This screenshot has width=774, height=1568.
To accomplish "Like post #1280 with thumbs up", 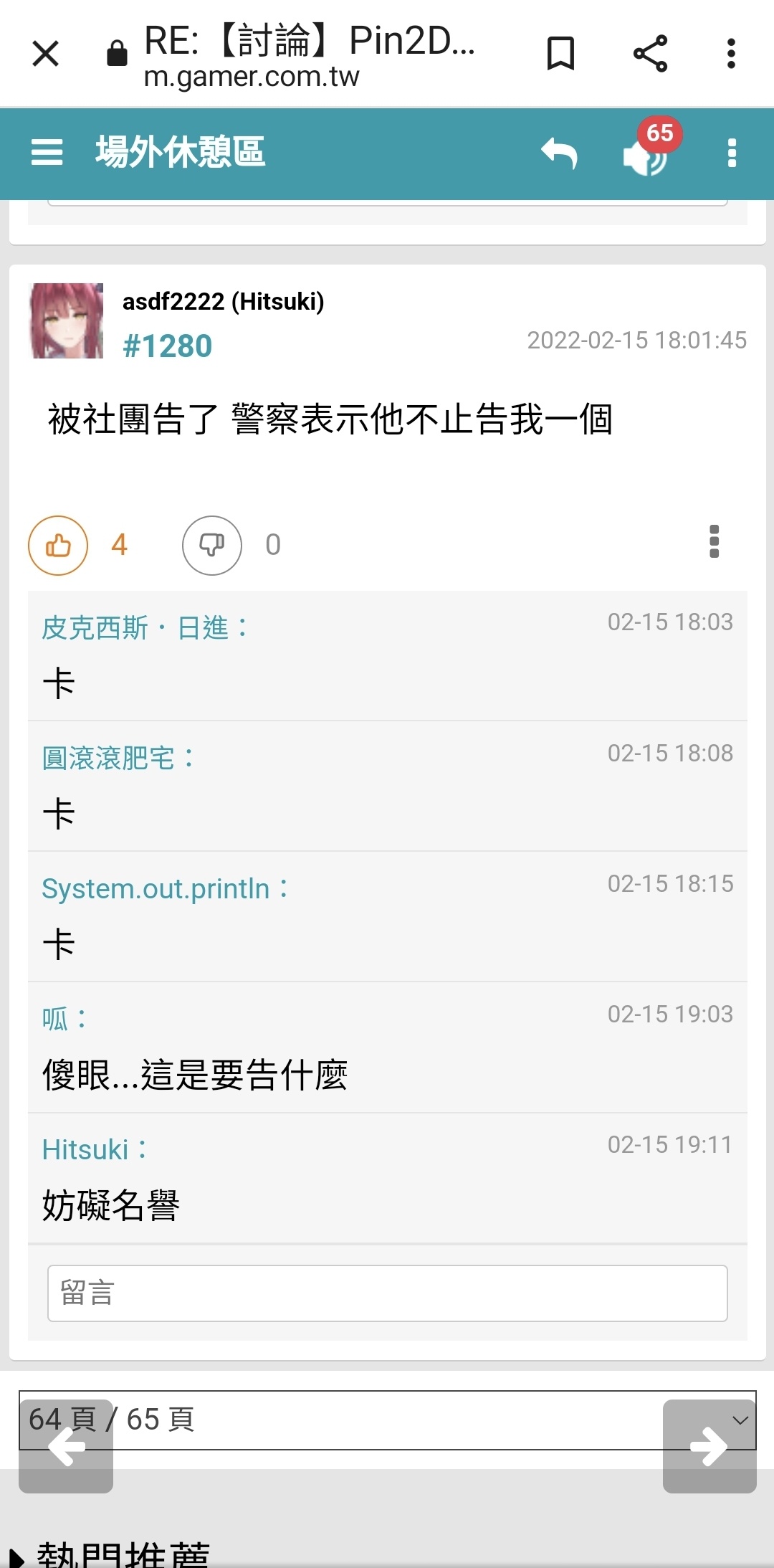I will coord(58,545).
